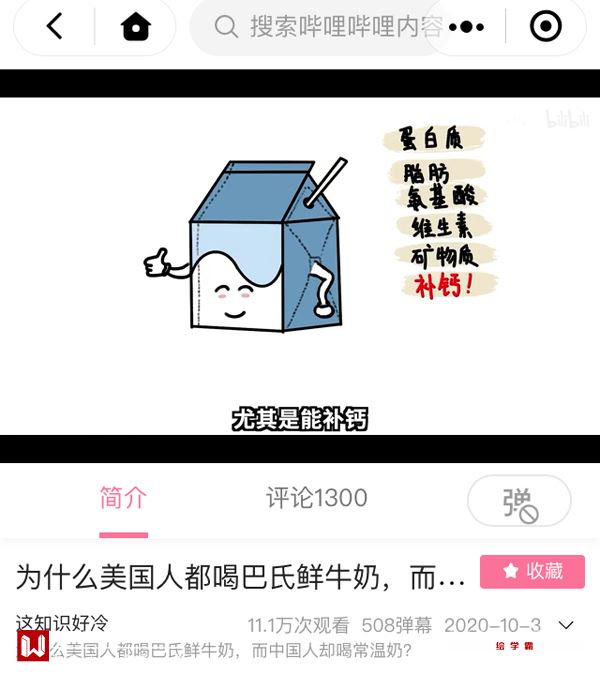Search bilibili content
The height and width of the screenshot is (674, 600).
coord(320,27)
